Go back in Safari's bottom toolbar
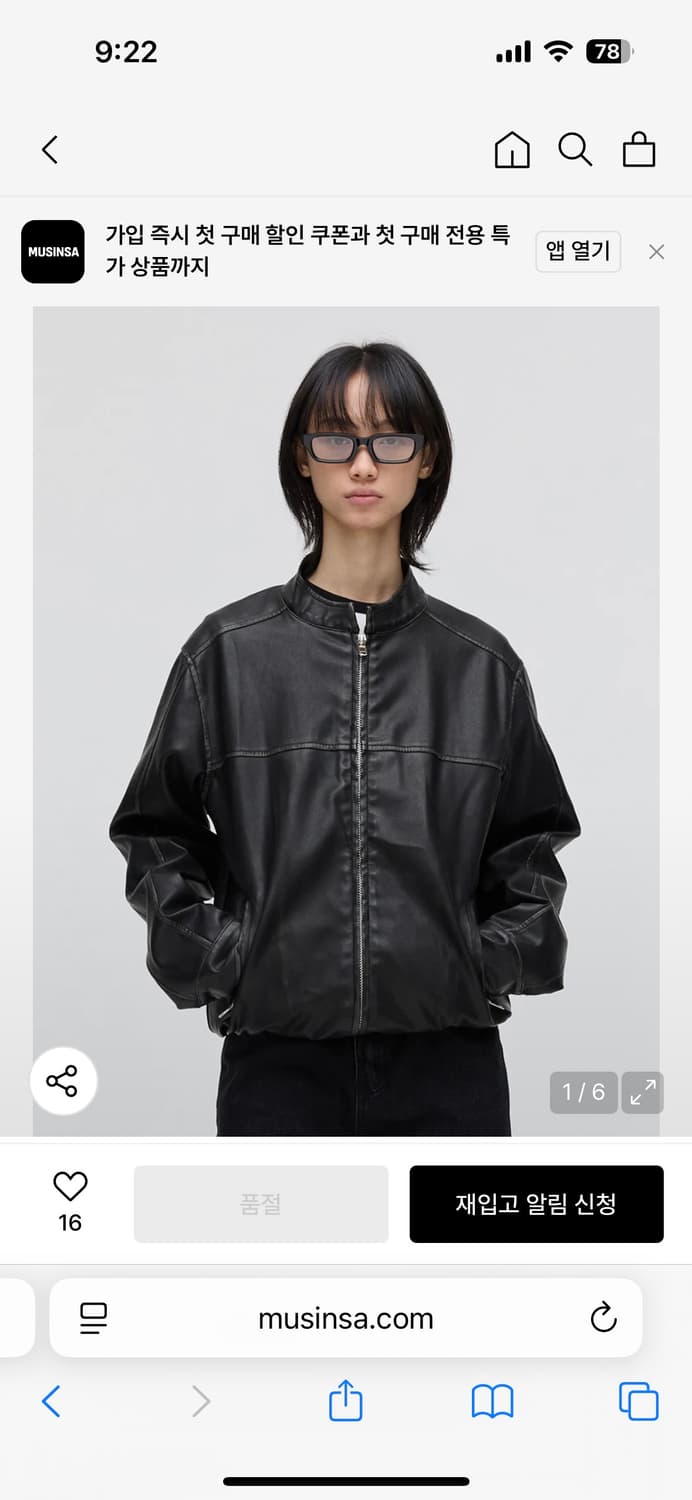Screen dimensions: 692x1500 52,1401
